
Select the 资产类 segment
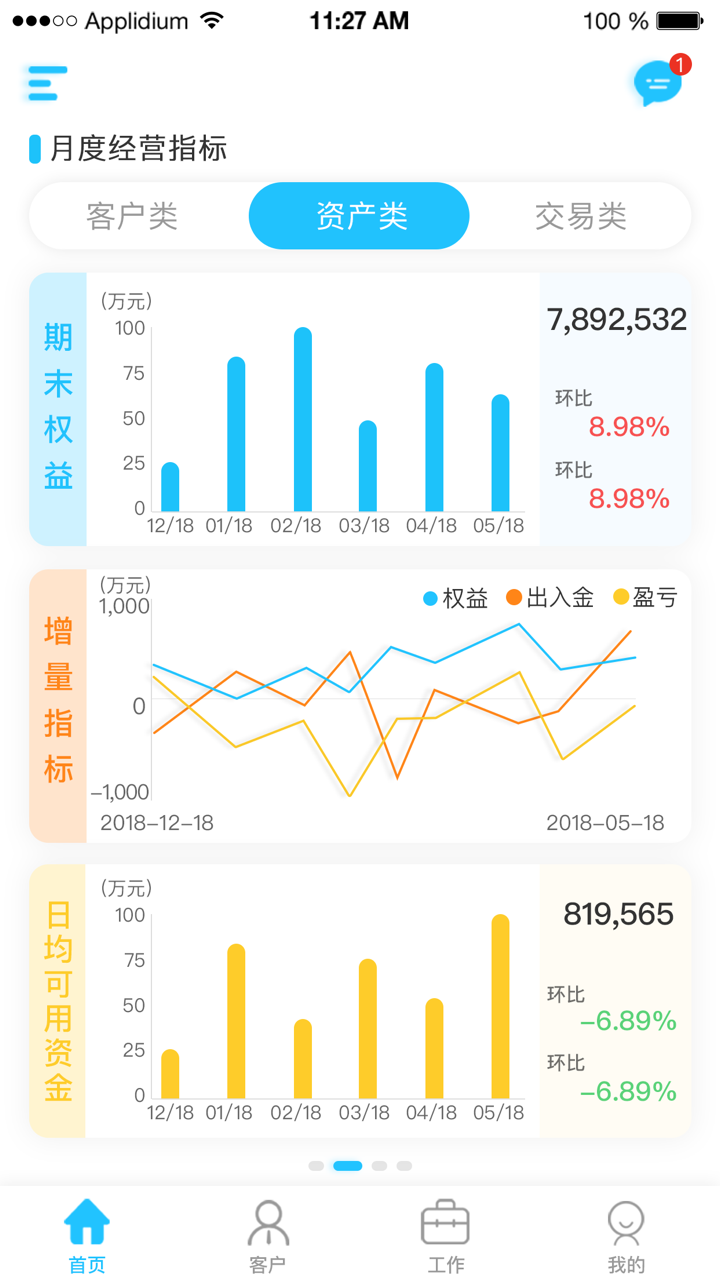[359, 215]
